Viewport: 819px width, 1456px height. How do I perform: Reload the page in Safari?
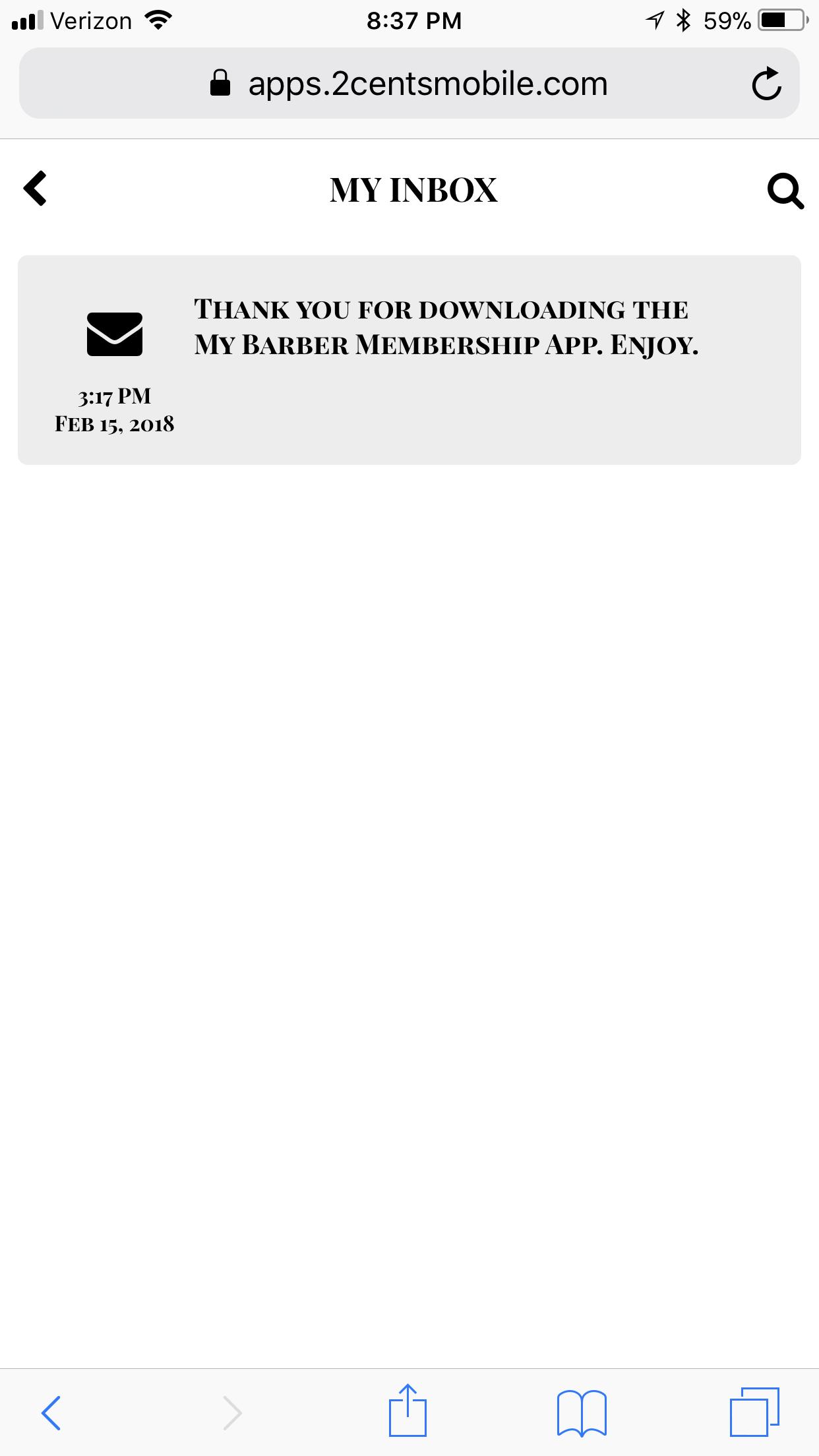[x=766, y=84]
